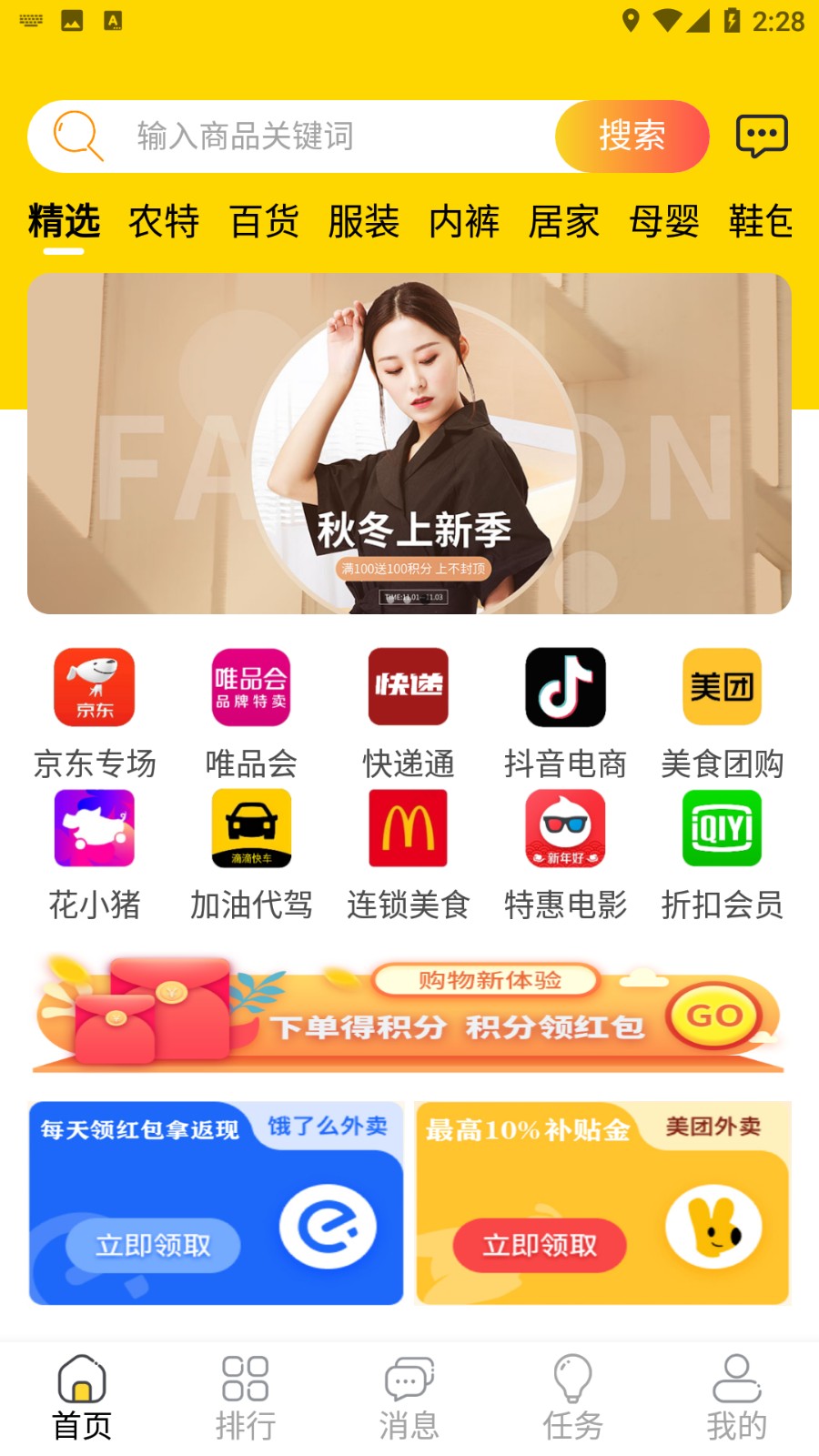
Task: Open 特惠电影 shortcut
Action: [x=565, y=854]
